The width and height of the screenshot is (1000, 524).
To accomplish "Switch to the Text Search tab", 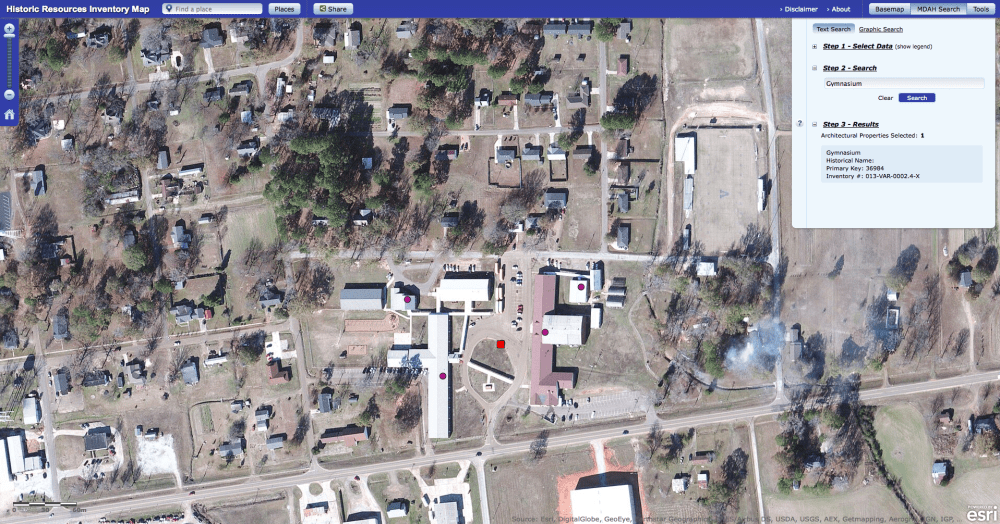I will pos(833,29).
